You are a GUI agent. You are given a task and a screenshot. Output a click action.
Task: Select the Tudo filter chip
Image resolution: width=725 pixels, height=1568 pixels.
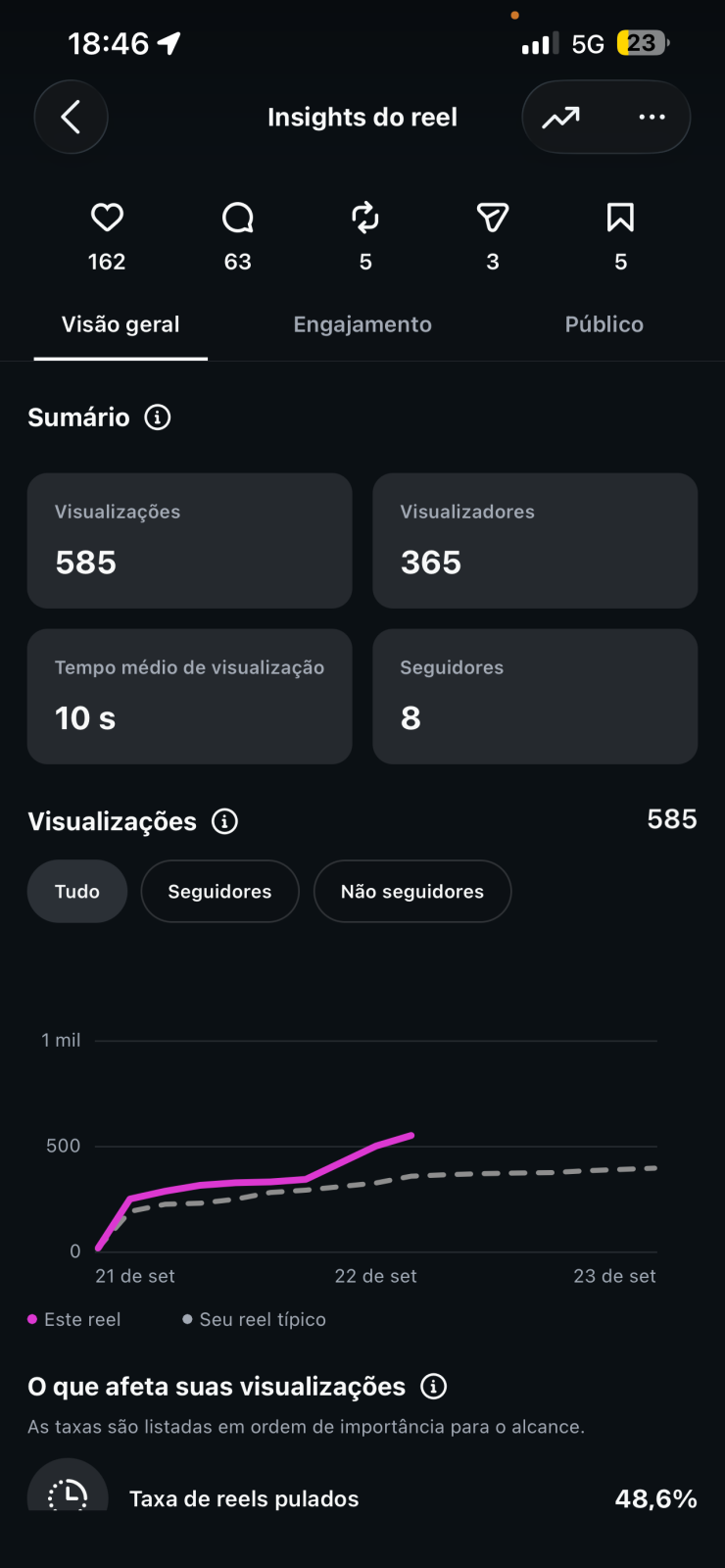77,891
